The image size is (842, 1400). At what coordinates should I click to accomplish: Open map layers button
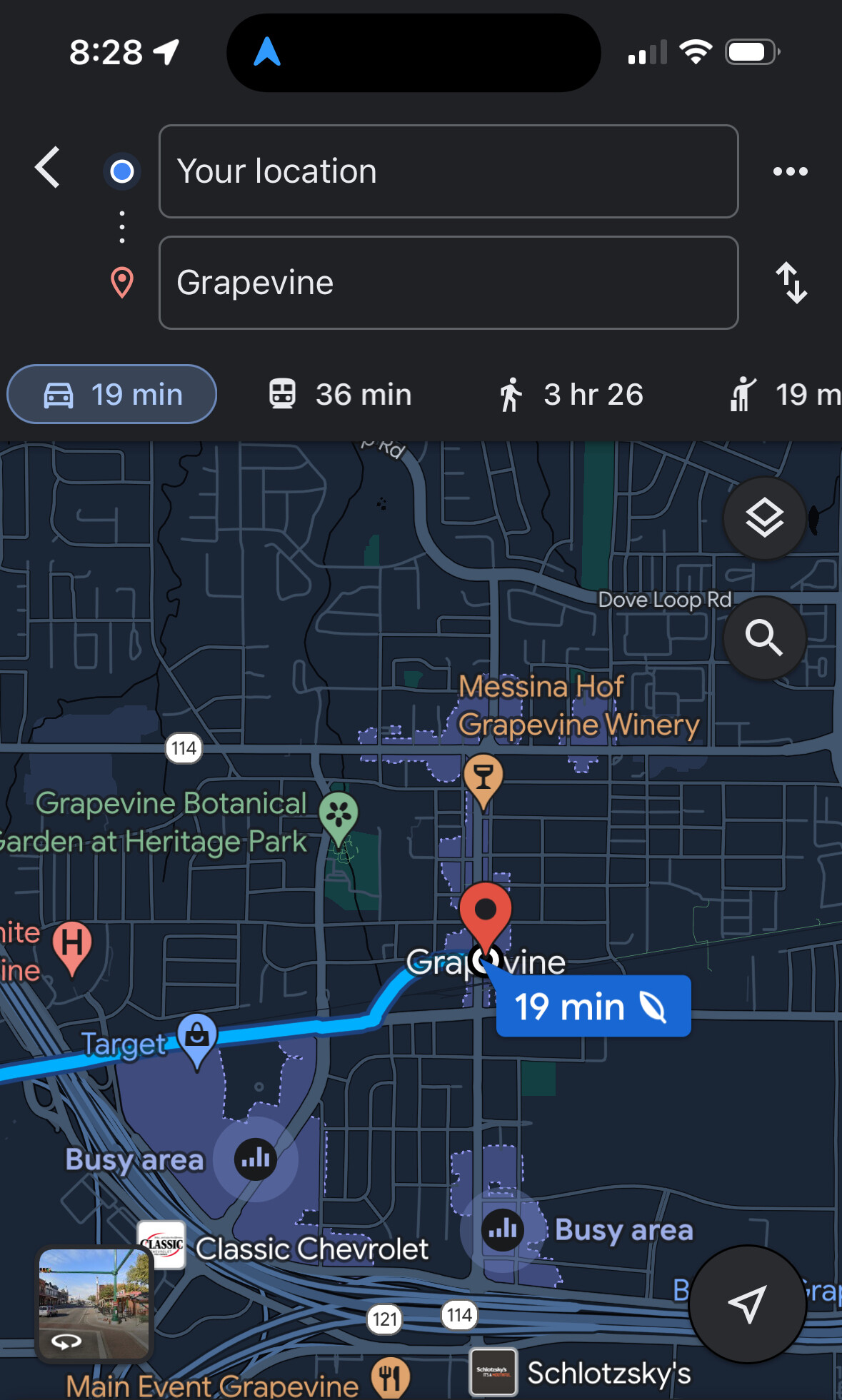(x=764, y=518)
